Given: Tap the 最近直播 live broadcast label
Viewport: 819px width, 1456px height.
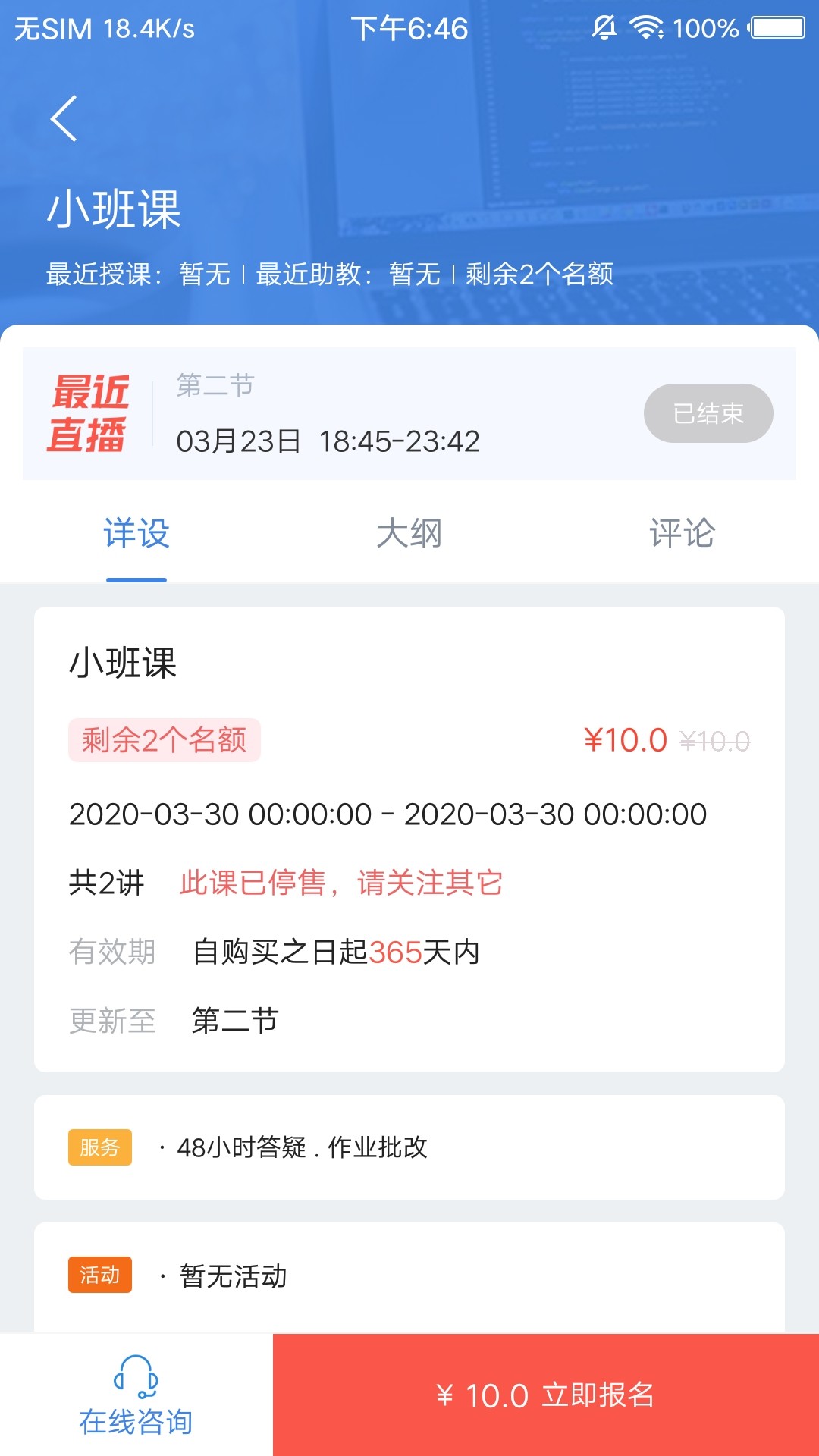Looking at the screenshot, I should pyautogui.click(x=91, y=412).
